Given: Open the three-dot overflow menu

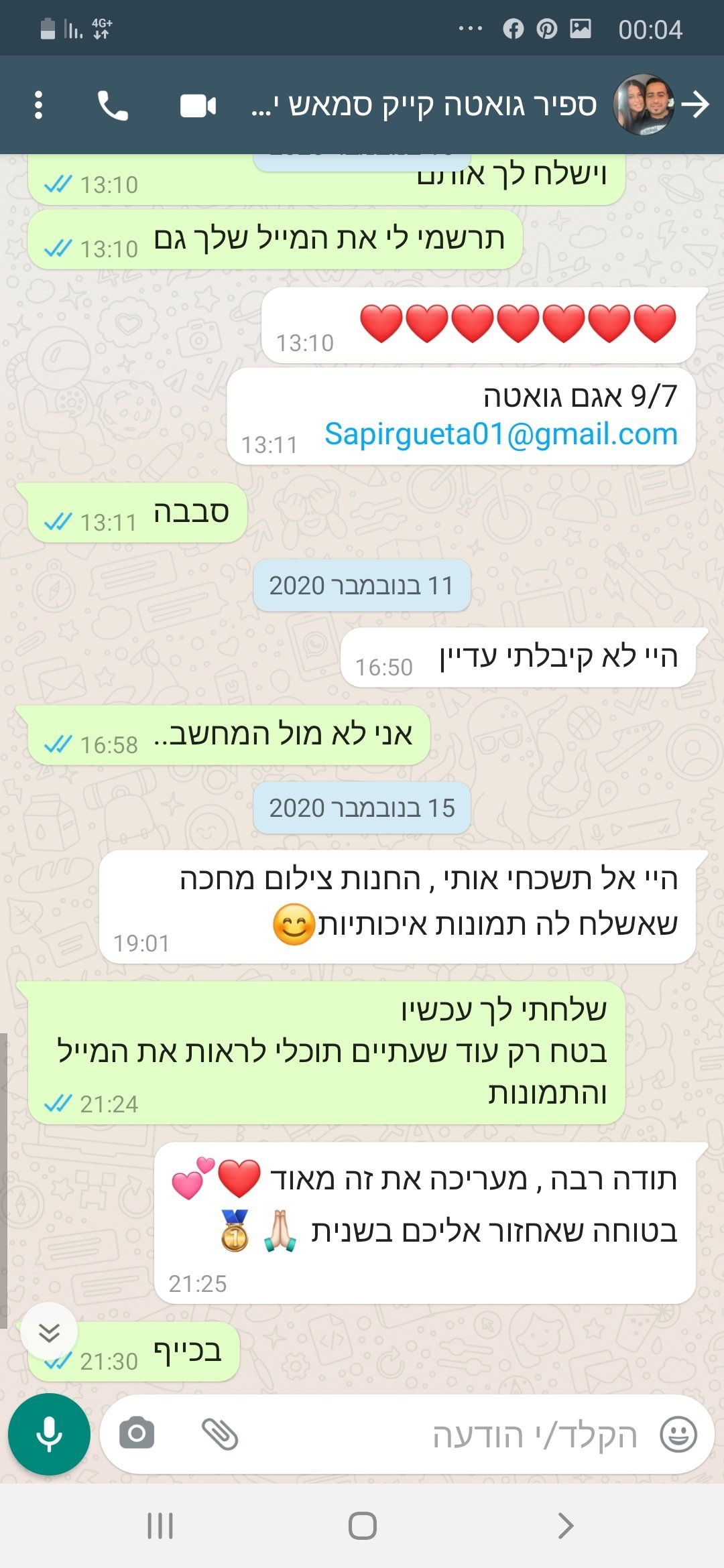Looking at the screenshot, I should tap(38, 105).
